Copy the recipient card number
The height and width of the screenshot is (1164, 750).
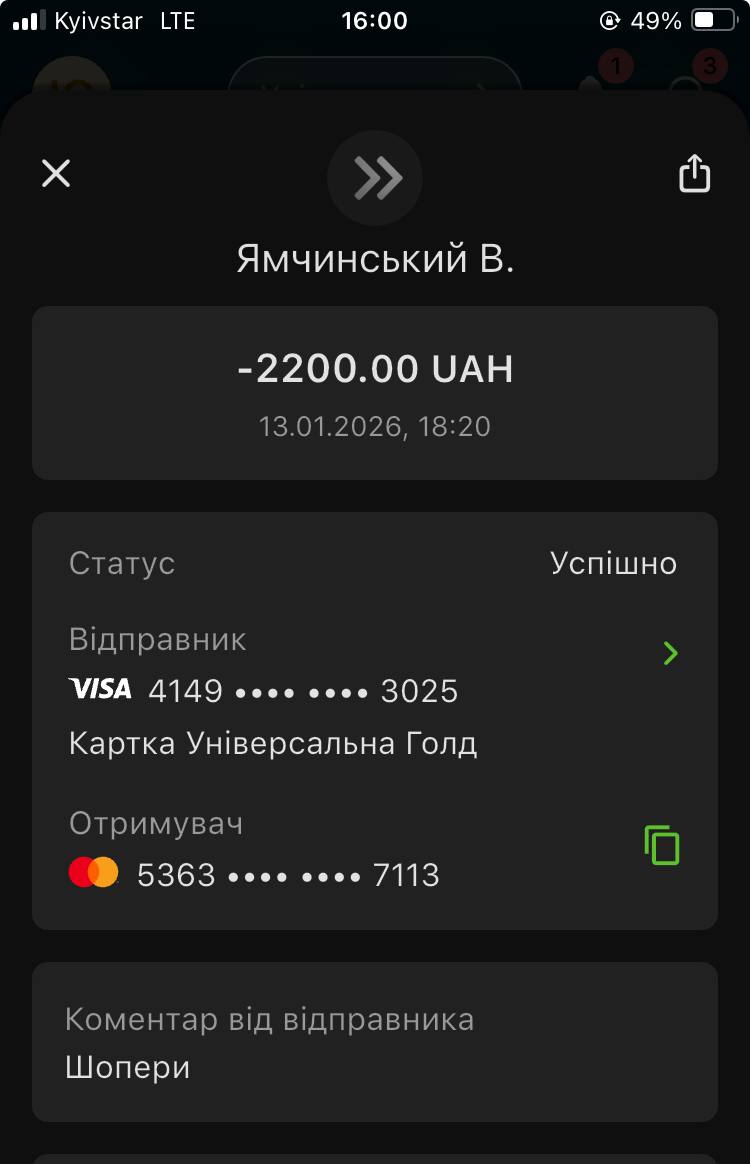(x=662, y=845)
